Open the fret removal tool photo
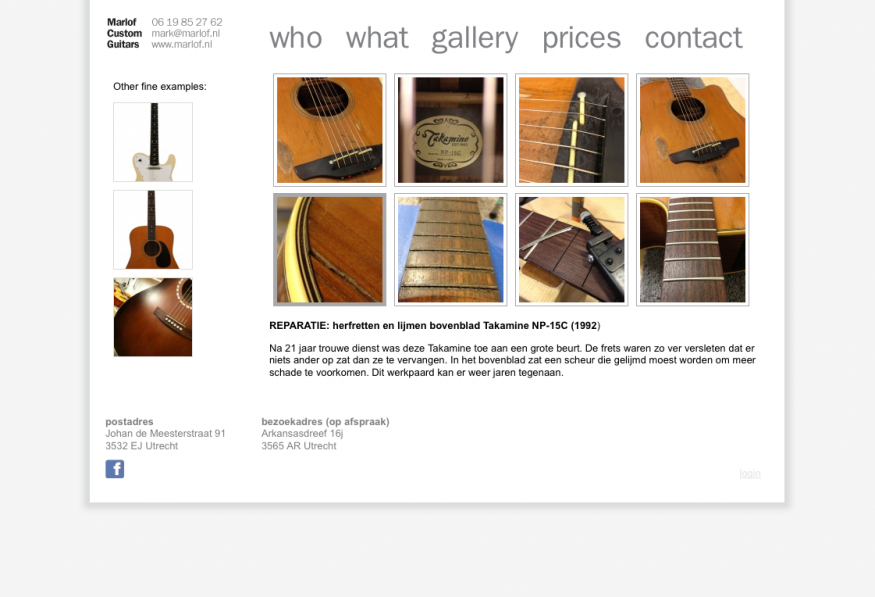875x597 pixels. click(x=571, y=250)
